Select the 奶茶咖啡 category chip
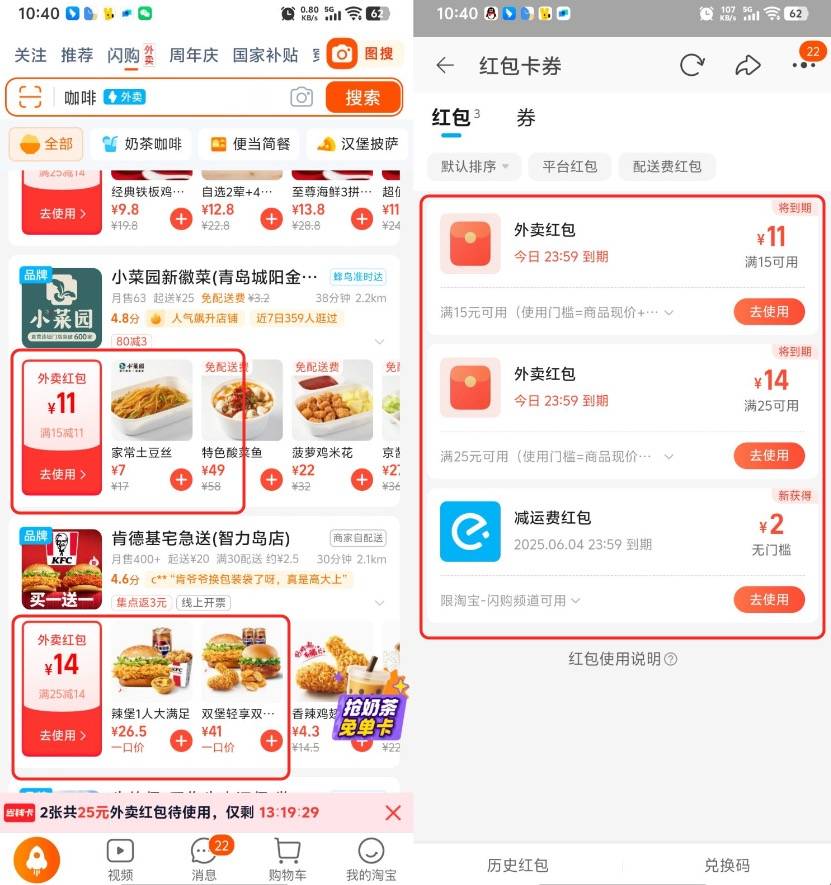The height and width of the screenshot is (885, 831). tap(141, 144)
